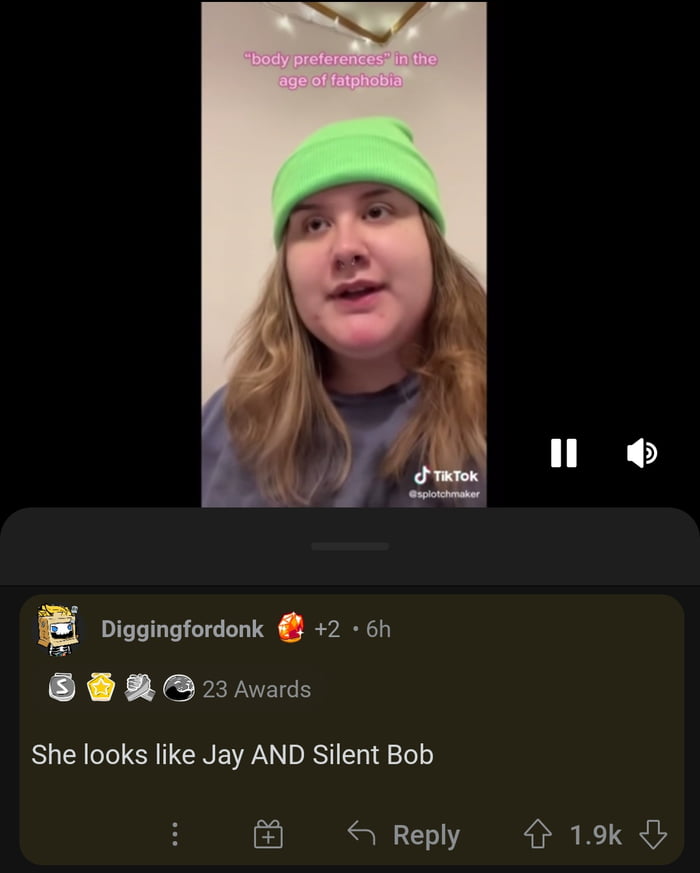Mute the video sound
This screenshot has width=700, height=873.
(641, 453)
